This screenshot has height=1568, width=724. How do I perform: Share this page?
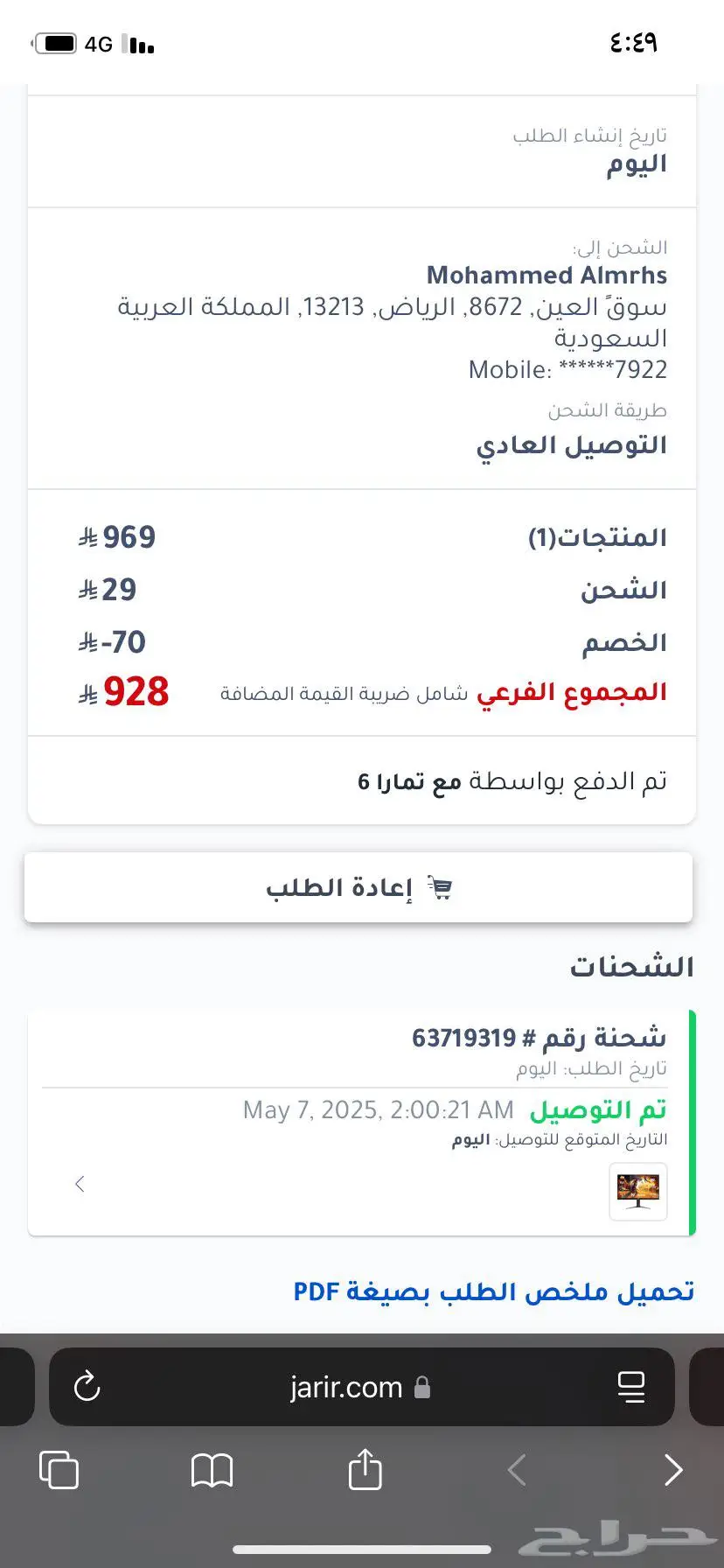(x=365, y=1470)
